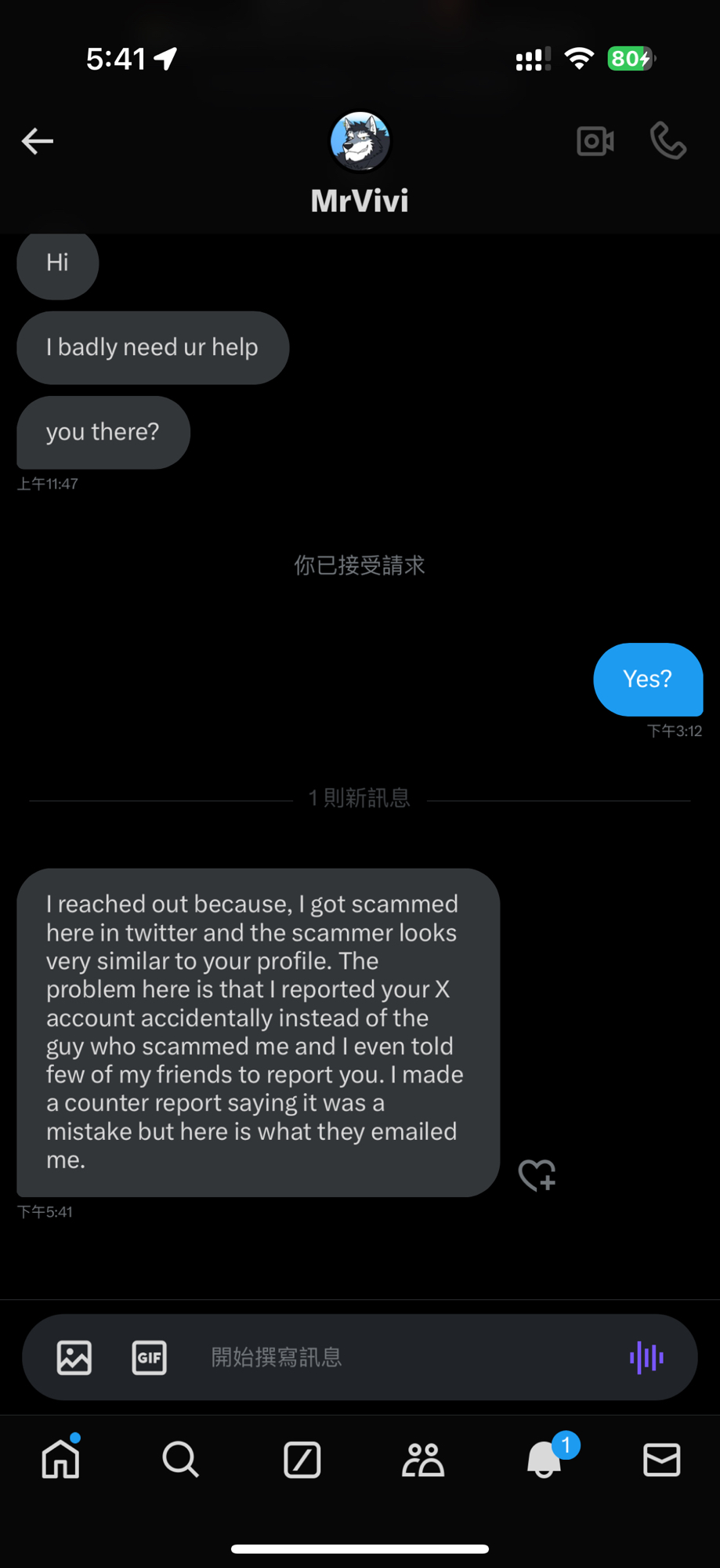Record a voice message
Screen dimensions: 720x1568
click(646, 1357)
